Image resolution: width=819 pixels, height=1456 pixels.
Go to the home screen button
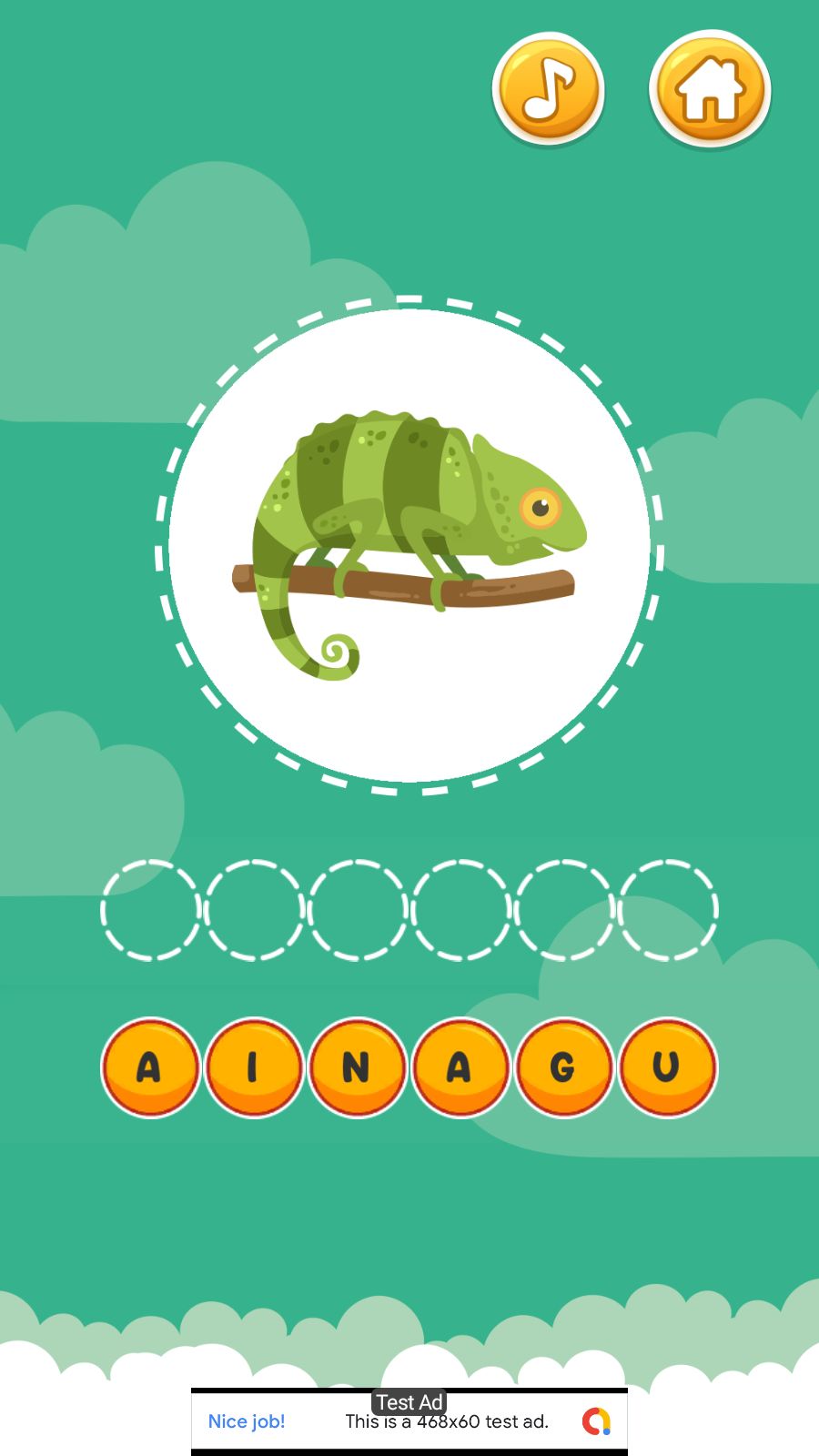[x=710, y=89]
